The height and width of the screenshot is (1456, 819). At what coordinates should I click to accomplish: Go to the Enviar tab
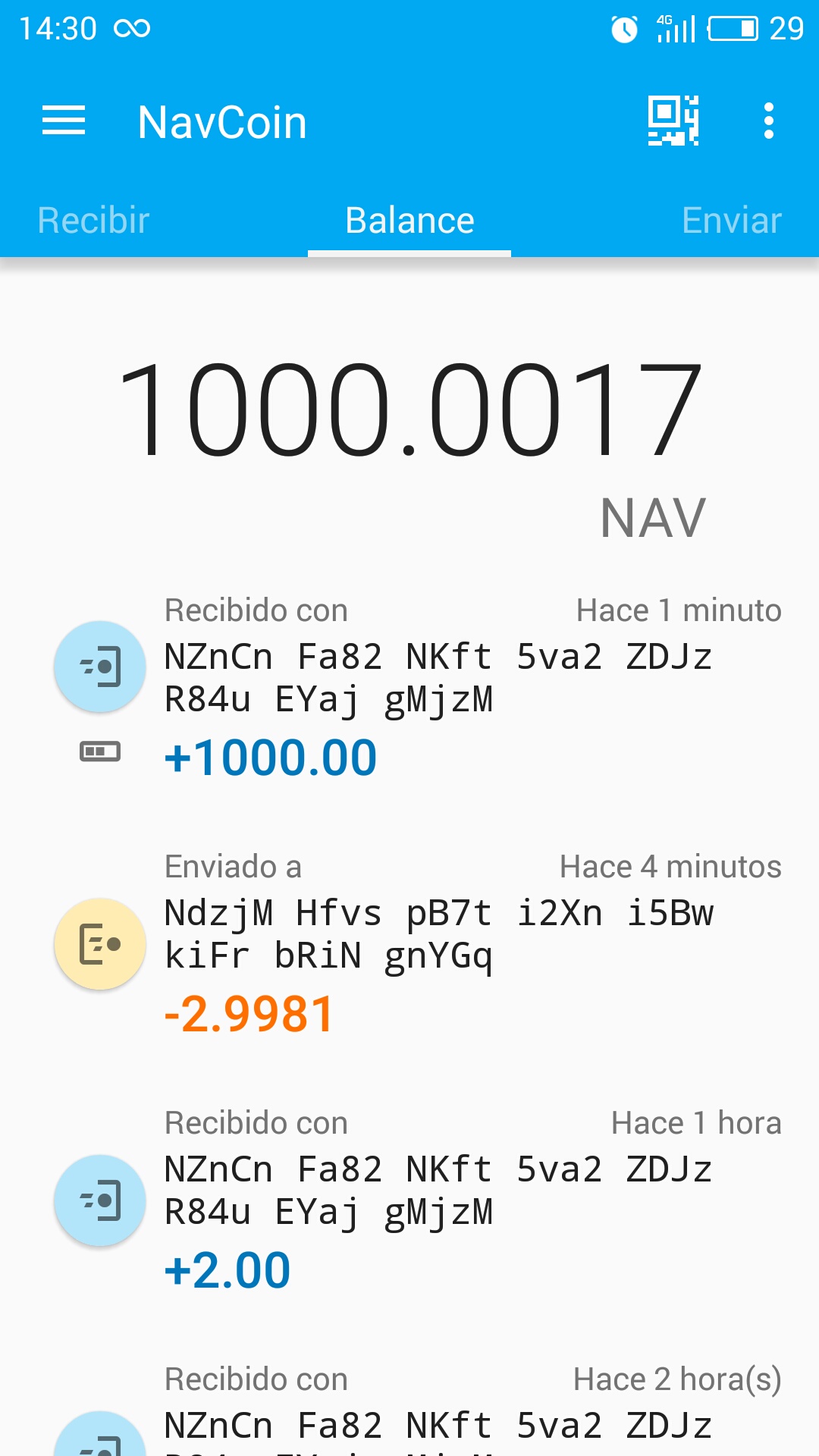tap(731, 221)
